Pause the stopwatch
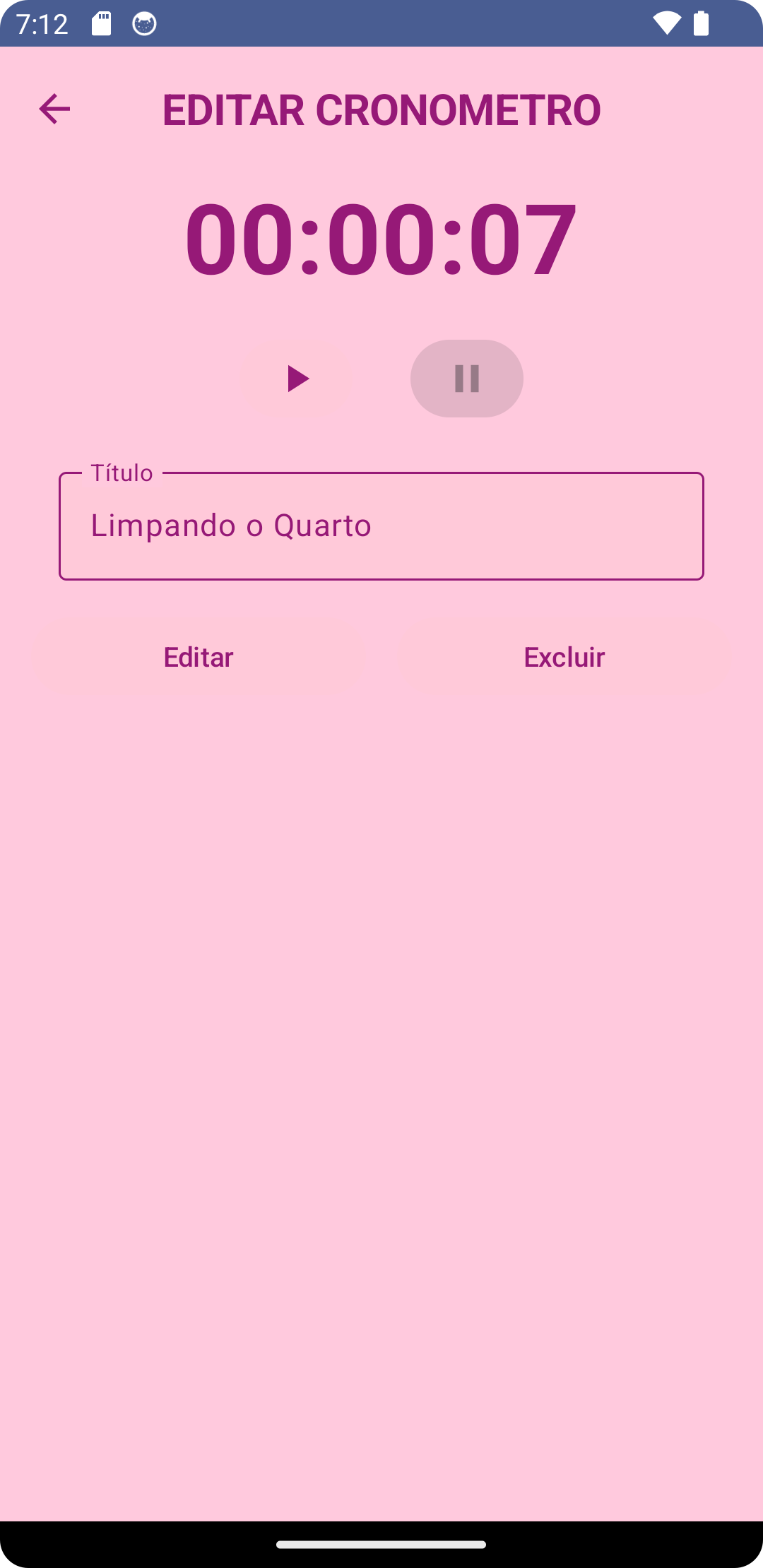The image size is (763, 1568). coord(467,379)
